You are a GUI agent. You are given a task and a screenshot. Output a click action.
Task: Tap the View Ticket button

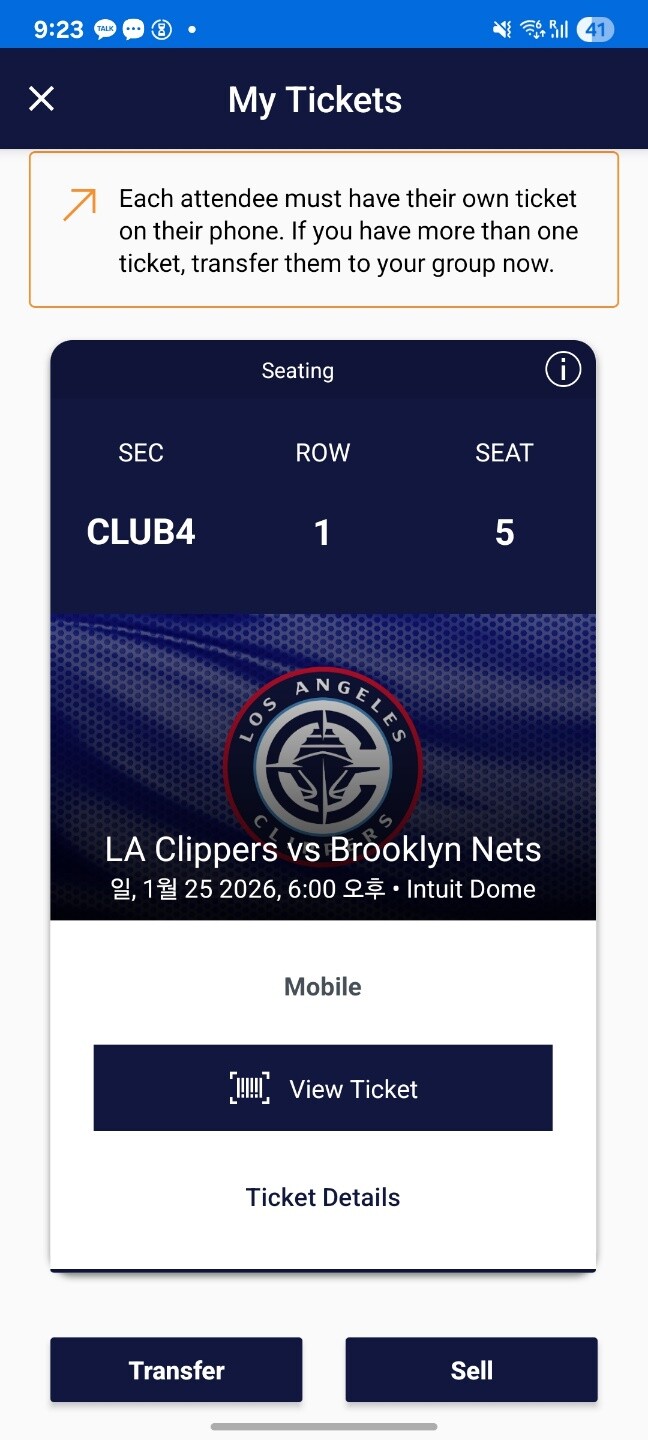point(323,1088)
